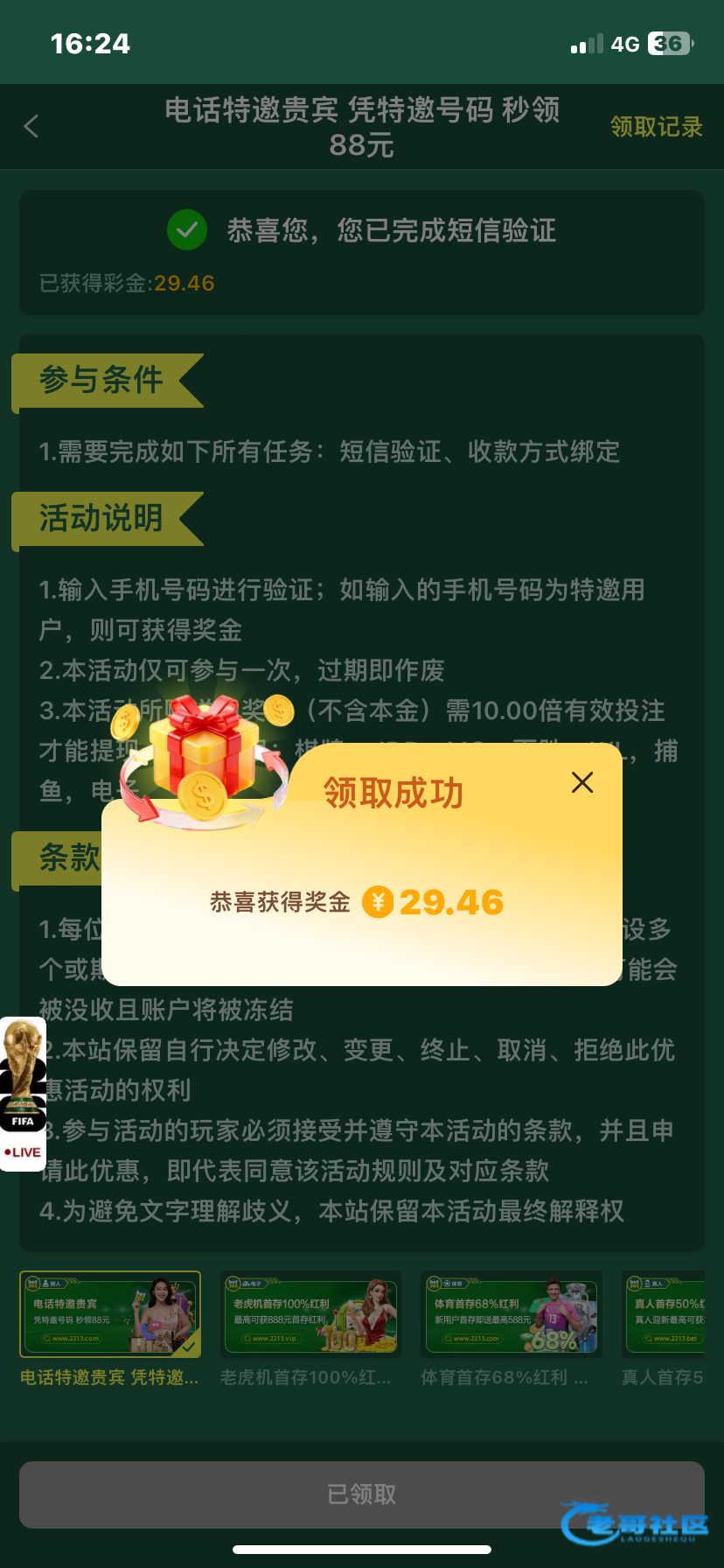Open 领取记录 claim history

point(656,127)
